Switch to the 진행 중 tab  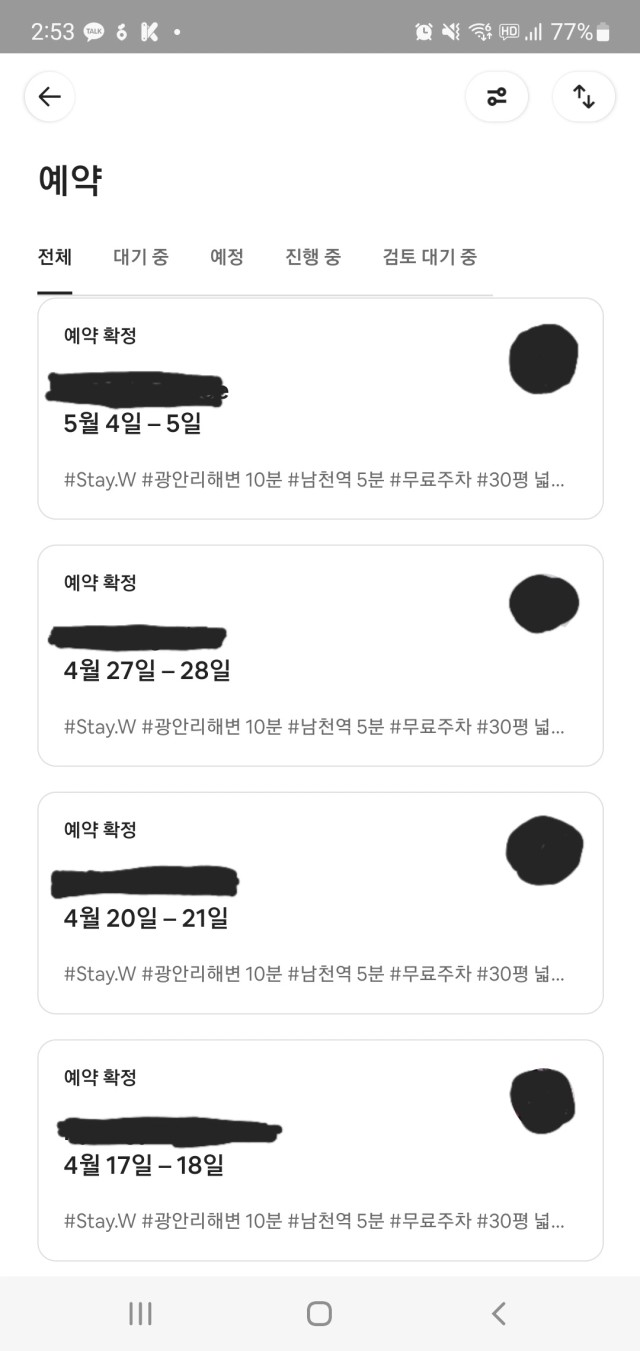[x=313, y=257]
